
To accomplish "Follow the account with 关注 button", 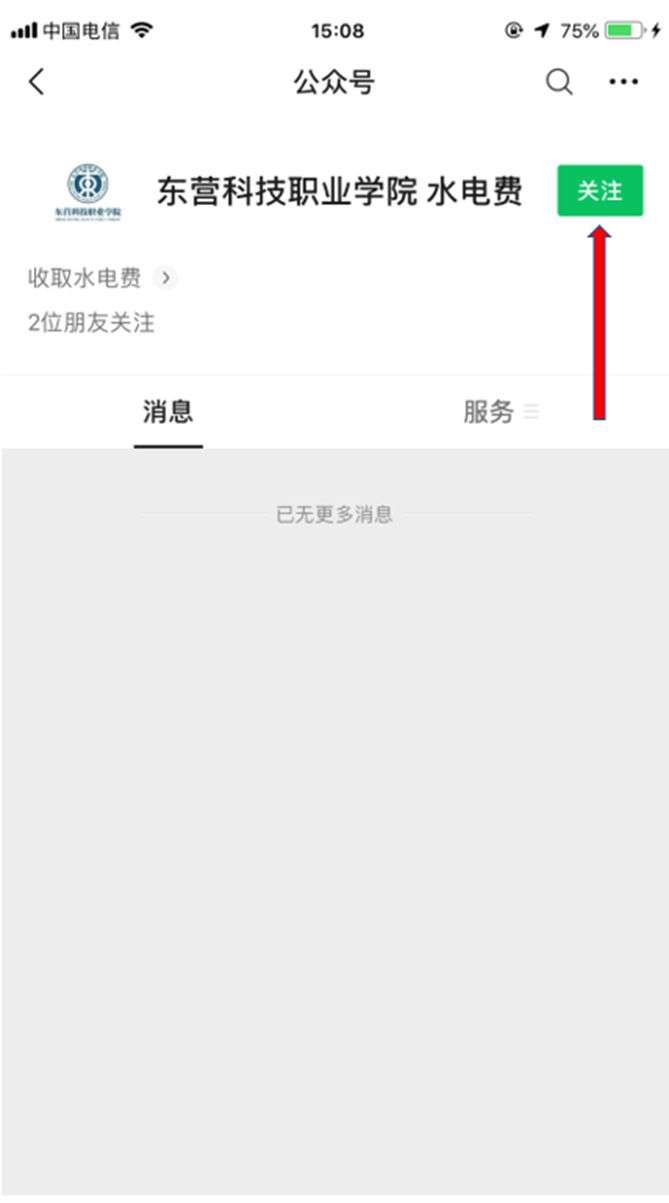I will pyautogui.click(x=600, y=191).
